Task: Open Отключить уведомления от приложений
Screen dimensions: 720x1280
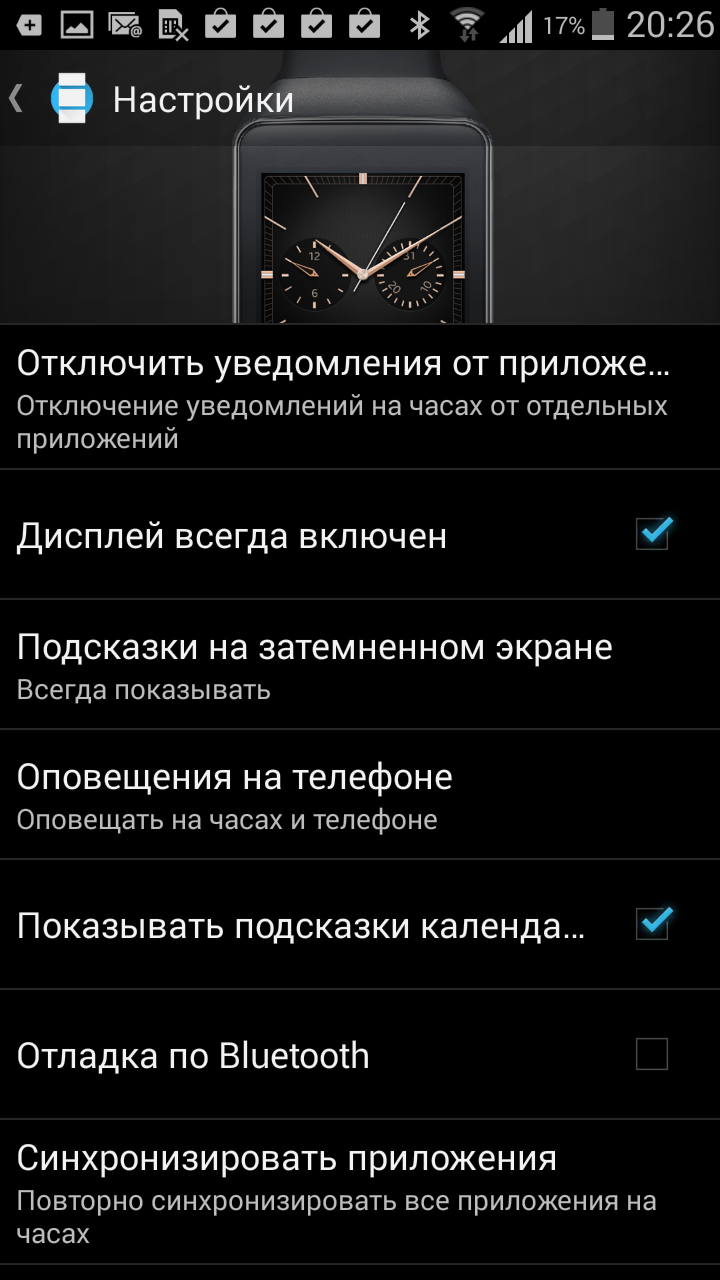Action: 342,397
